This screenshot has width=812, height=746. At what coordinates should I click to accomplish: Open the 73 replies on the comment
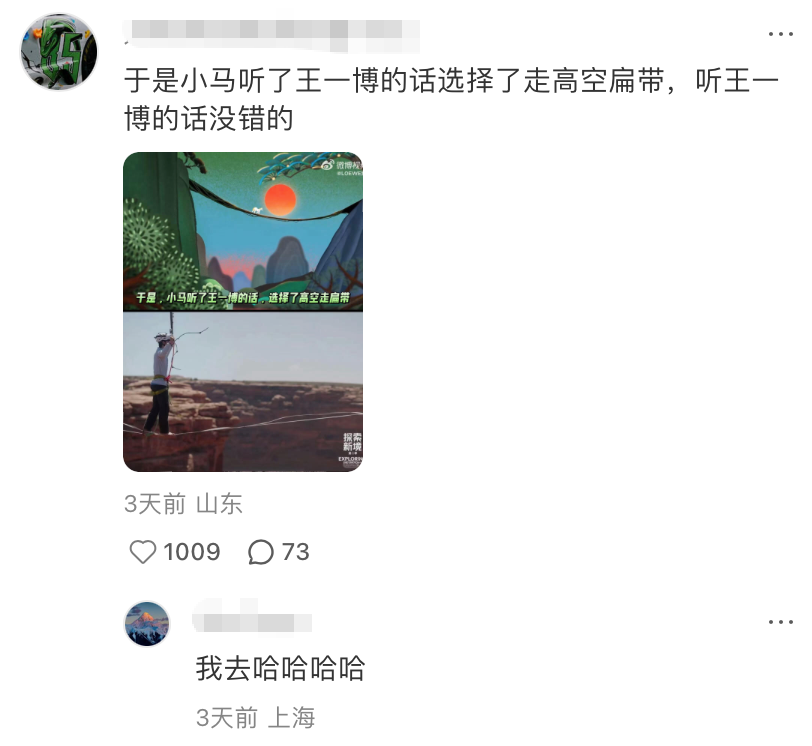(x=262, y=552)
